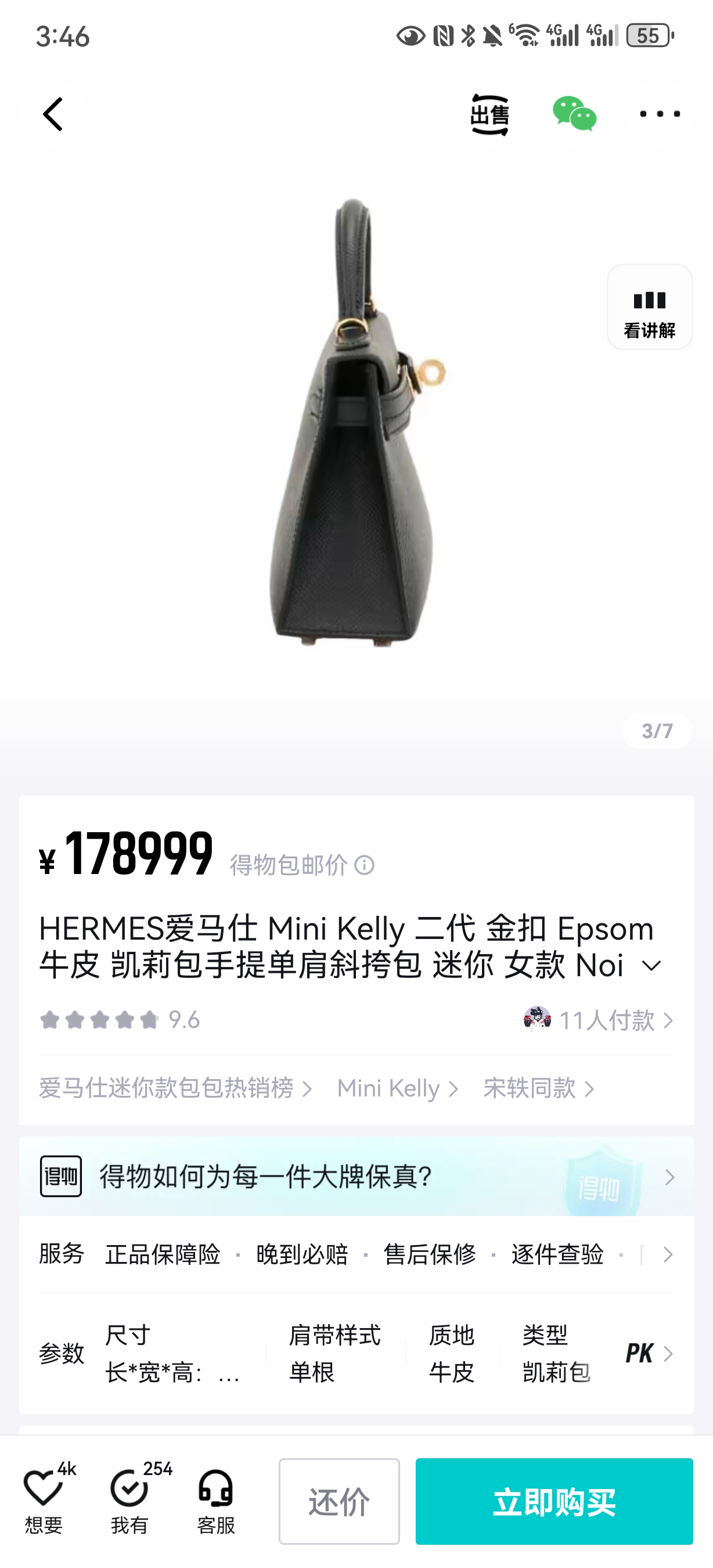Open 得物如何为每一件大牌保真 banner
This screenshot has height=1568, width=713.
pos(356,1177)
